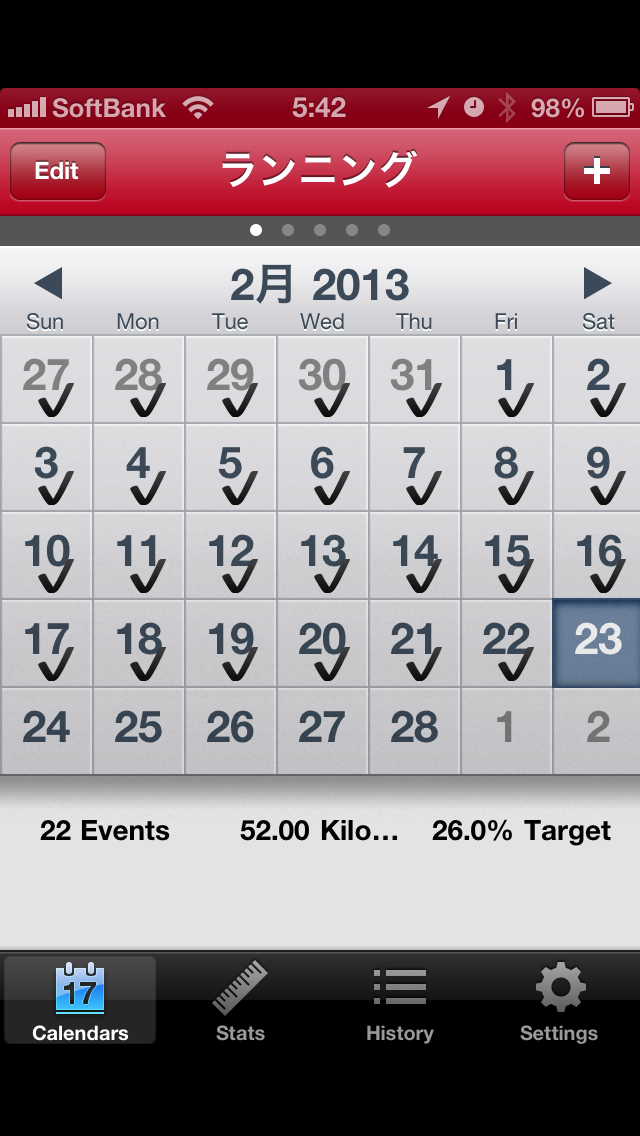The width and height of the screenshot is (640, 1136).
Task: Choose February 8 on the calendar
Action: click(x=506, y=467)
